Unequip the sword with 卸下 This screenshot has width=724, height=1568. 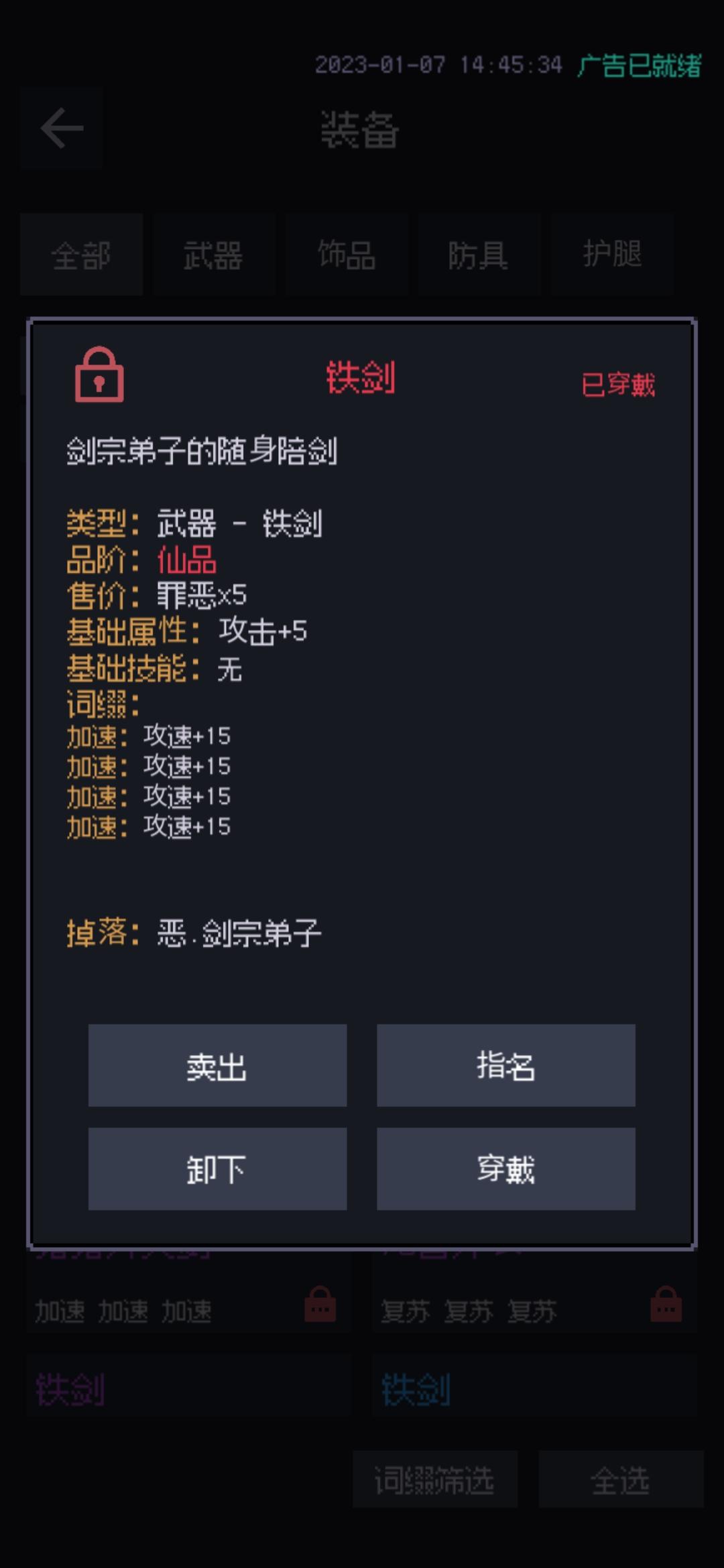[217, 1169]
